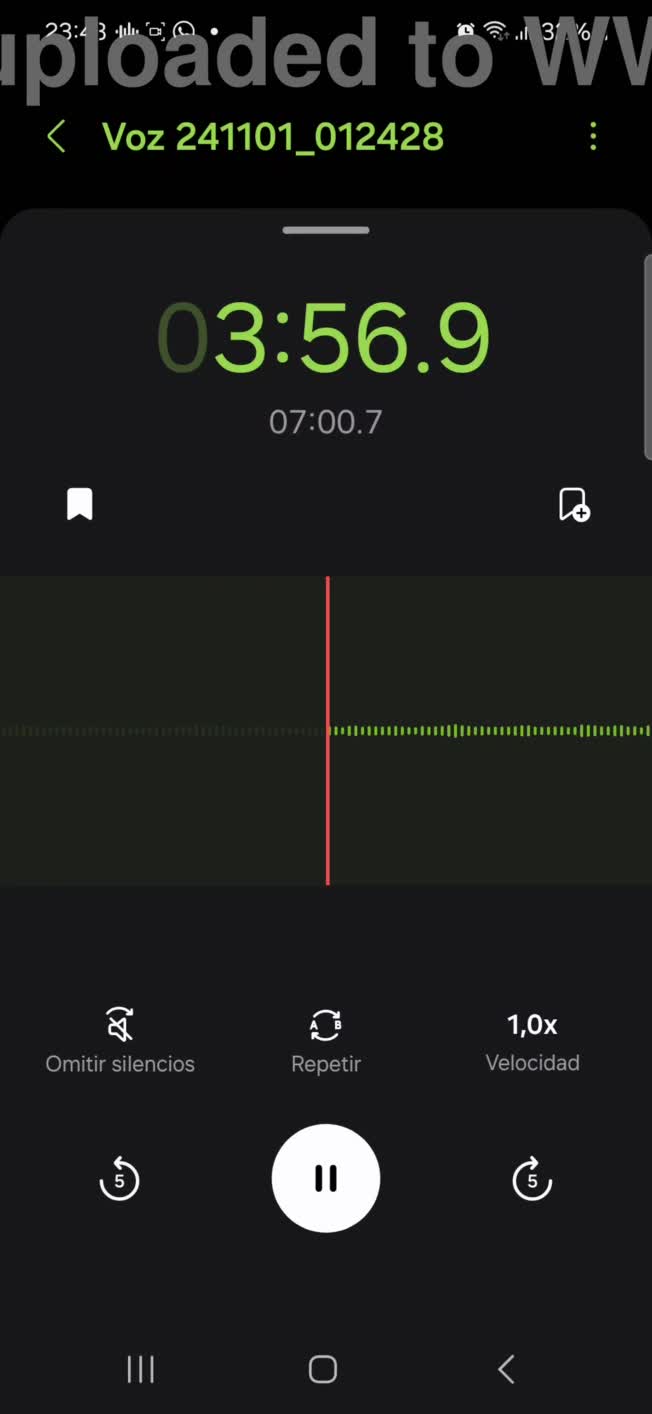The width and height of the screenshot is (652, 1414).
Task: Change the 1,0x Velocidad setting
Action: [532, 1040]
